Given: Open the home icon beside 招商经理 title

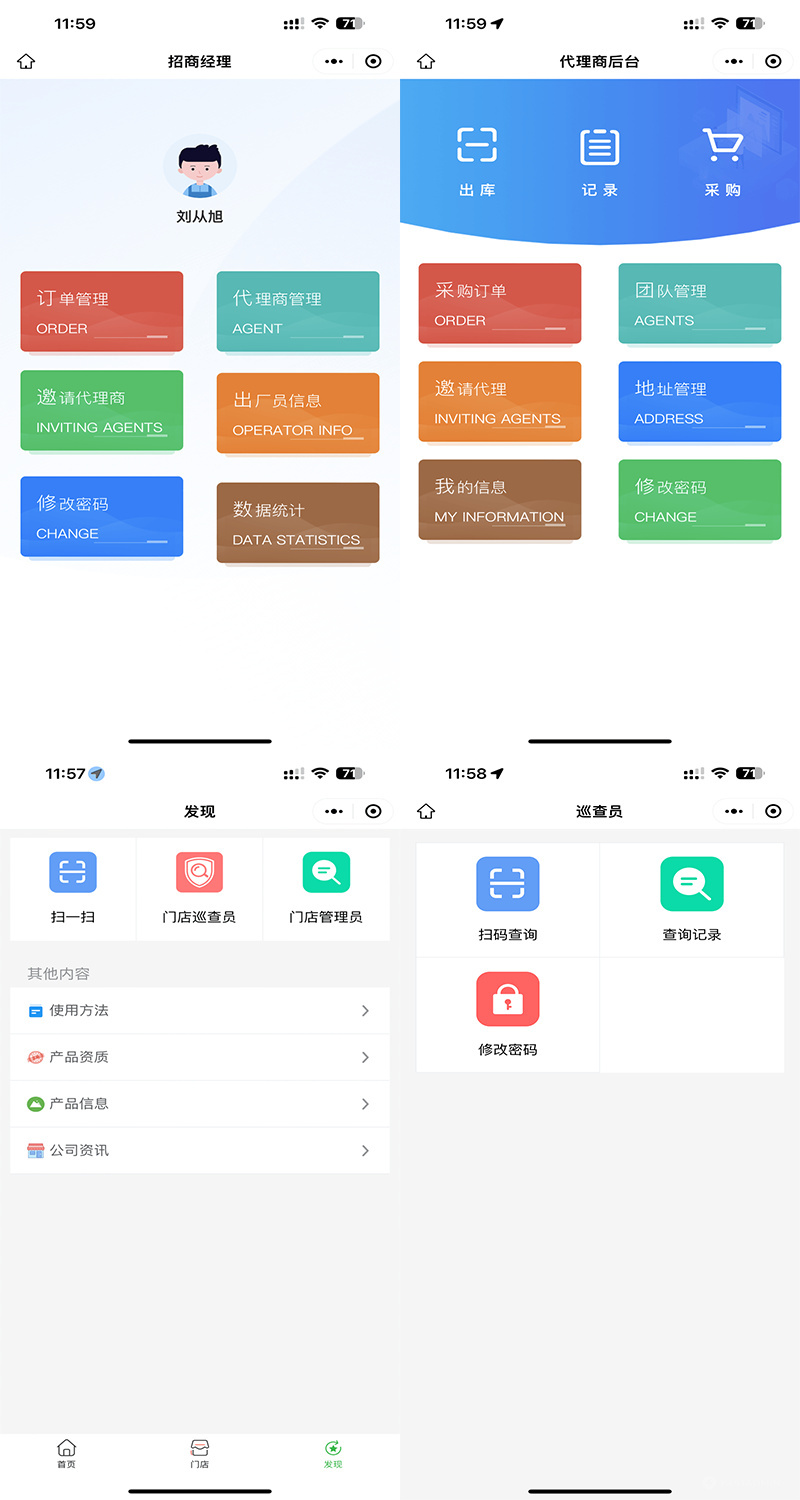Looking at the screenshot, I should coord(26,61).
